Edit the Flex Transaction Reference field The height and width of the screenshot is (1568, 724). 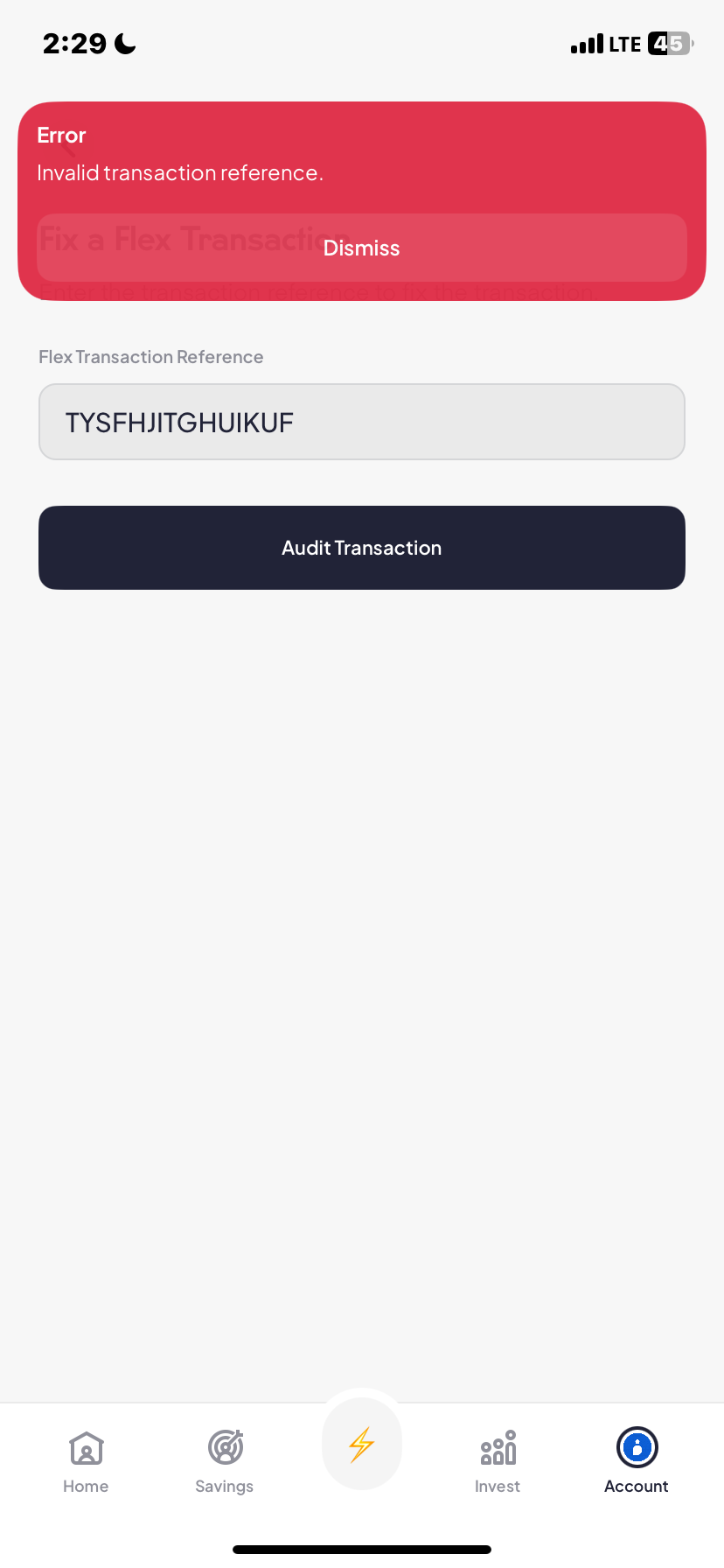pyautogui.click(x=361, y=423)
